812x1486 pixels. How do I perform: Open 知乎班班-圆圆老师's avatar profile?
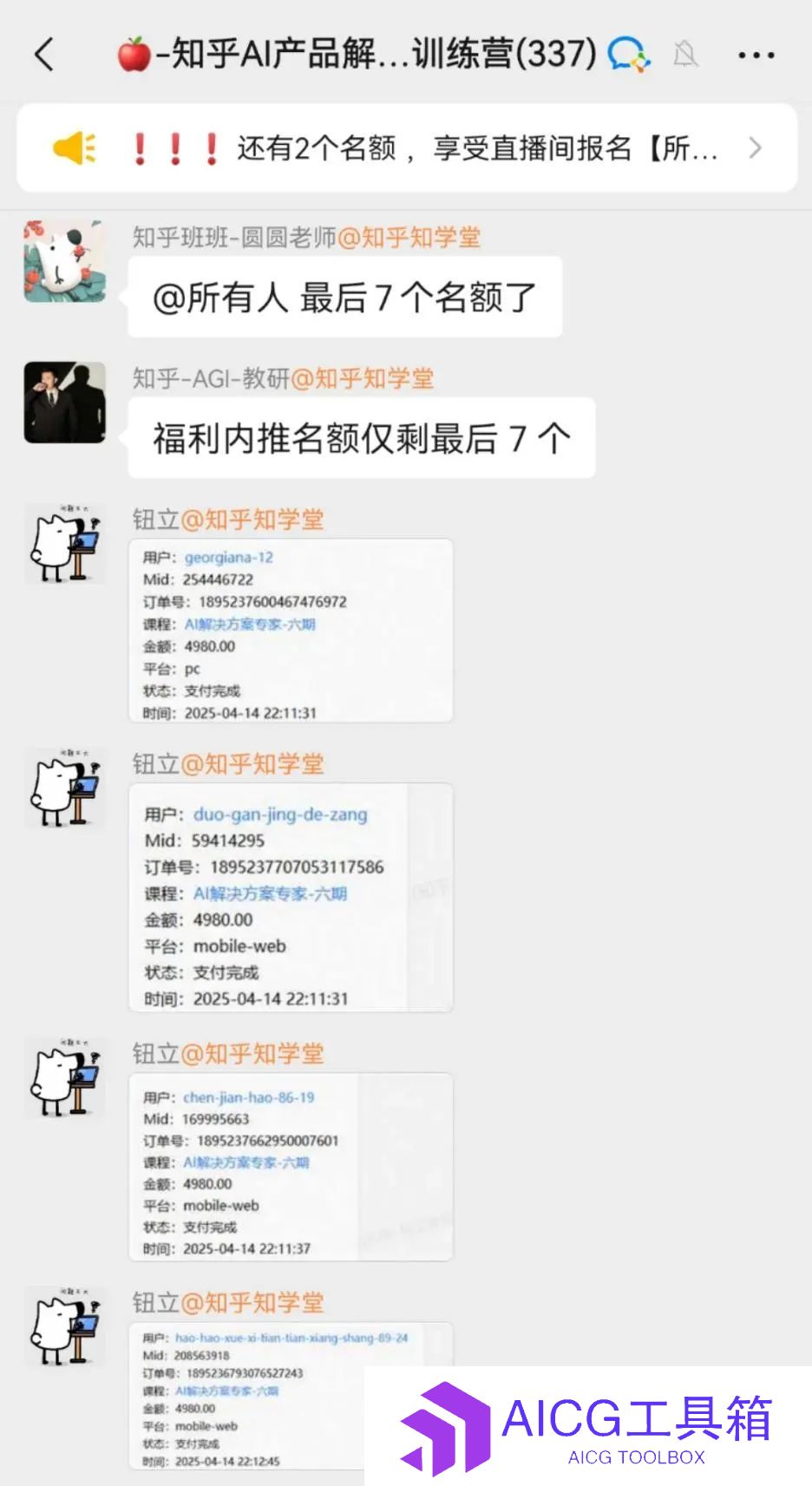[x=64, y=261]
